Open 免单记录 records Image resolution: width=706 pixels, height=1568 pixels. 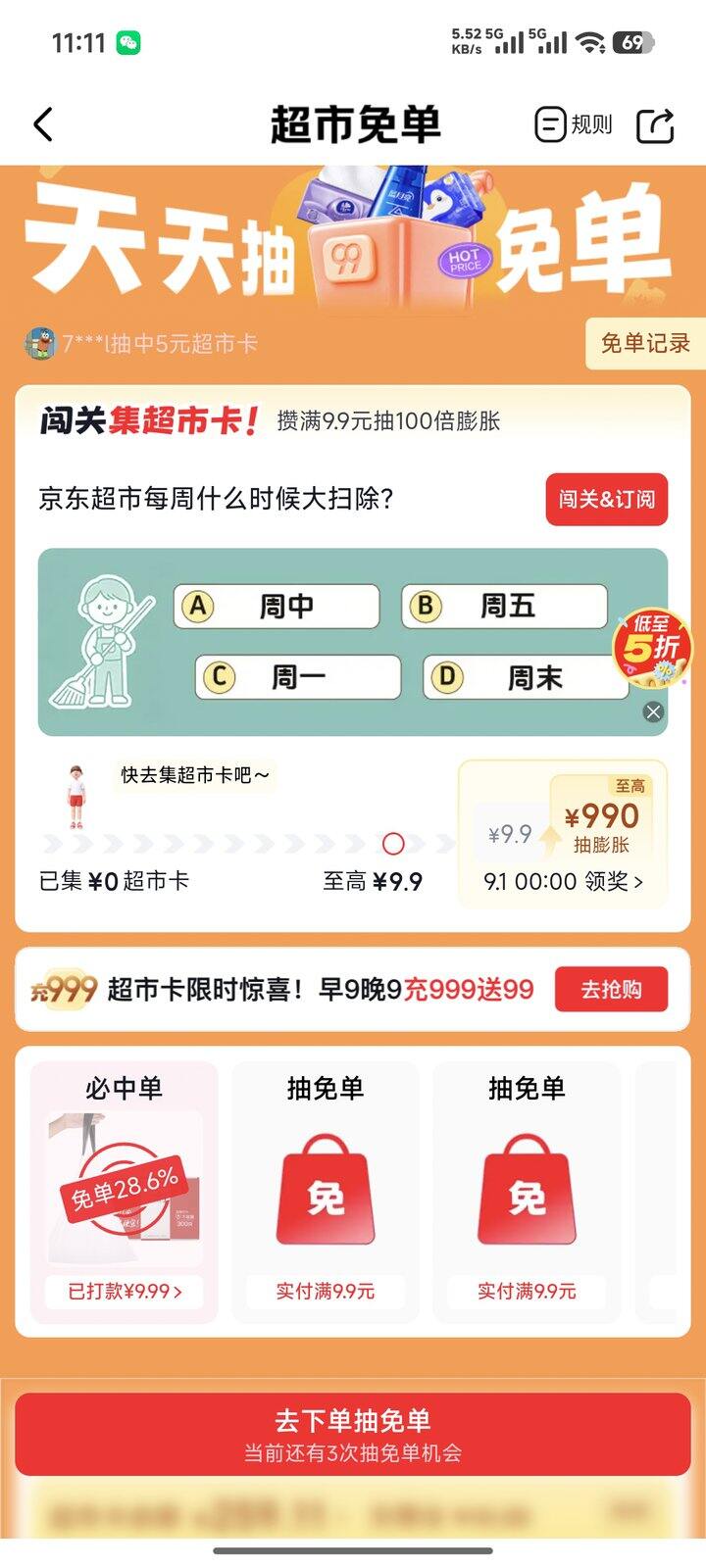coord(645,343)
